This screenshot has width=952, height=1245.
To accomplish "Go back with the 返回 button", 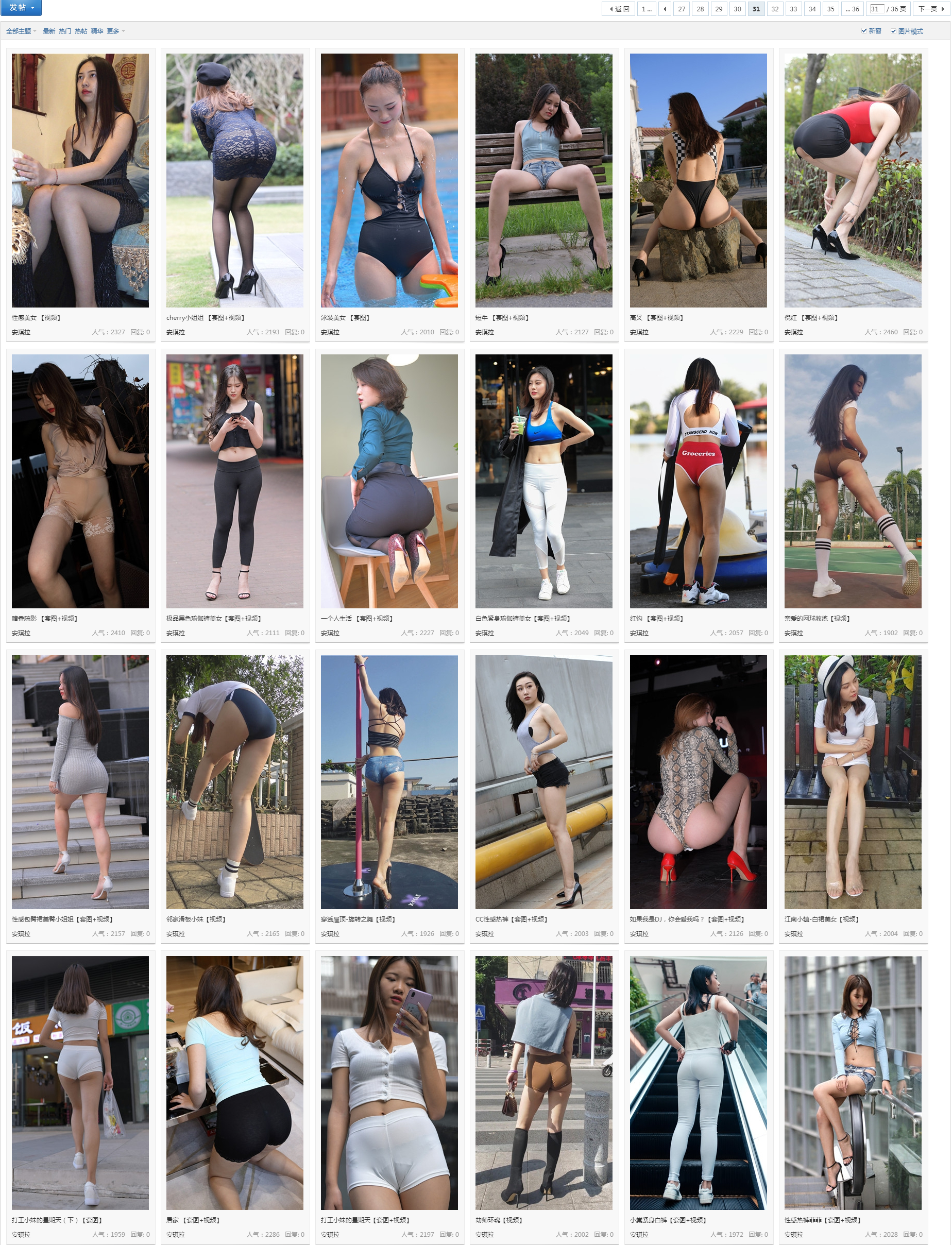I will click(619, 9).
